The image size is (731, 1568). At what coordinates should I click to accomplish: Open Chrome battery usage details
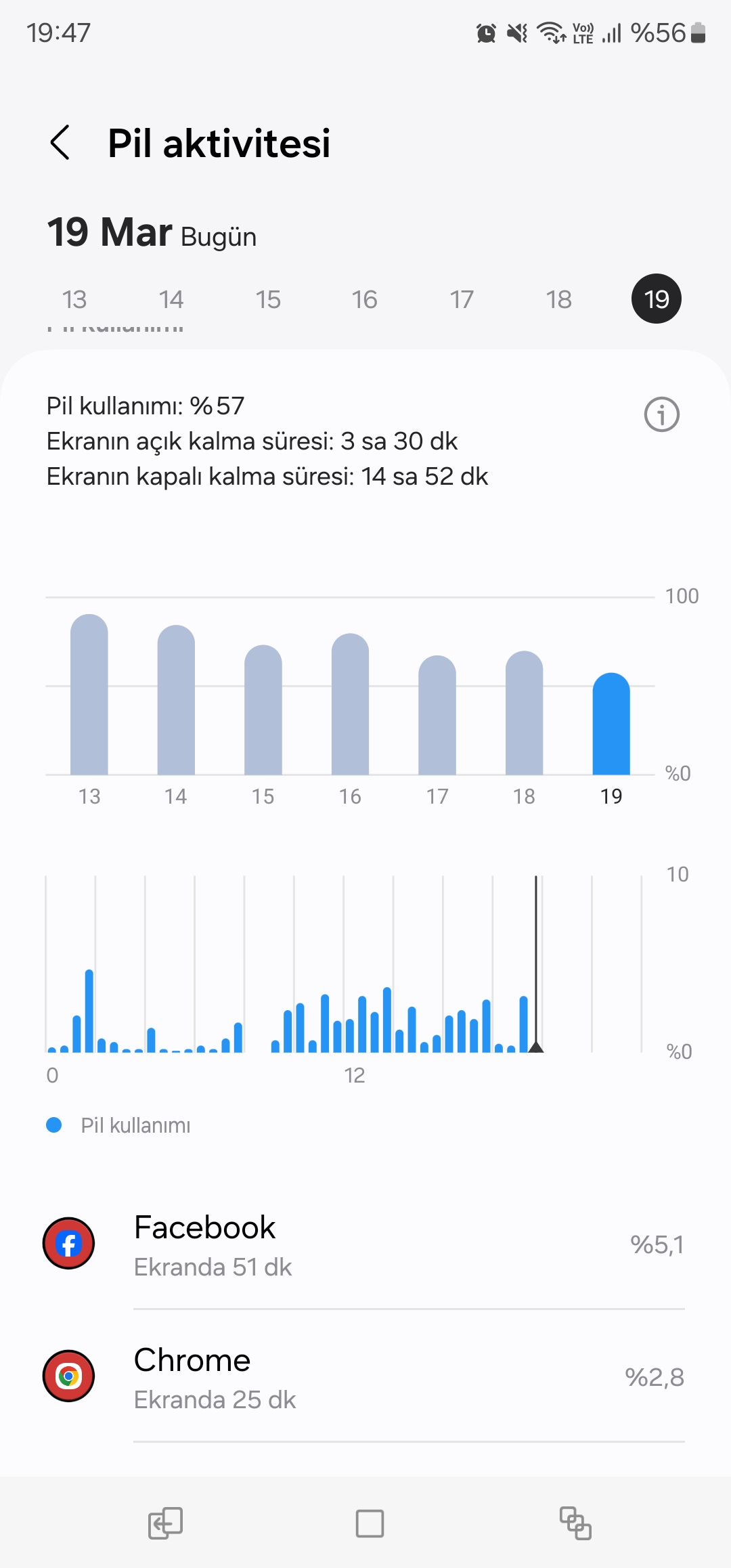pos(365,1377)
